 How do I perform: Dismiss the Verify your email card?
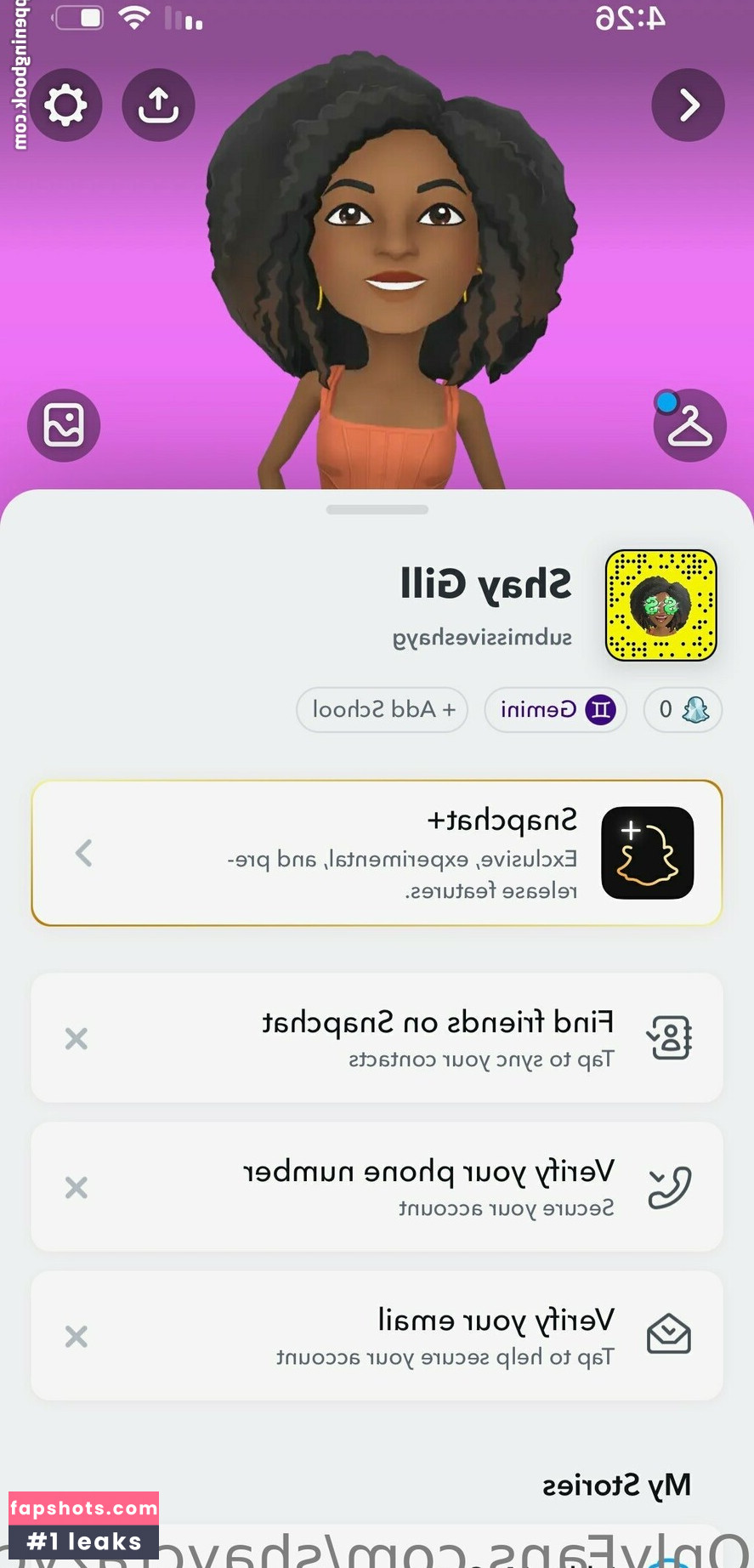point(77,1337)
